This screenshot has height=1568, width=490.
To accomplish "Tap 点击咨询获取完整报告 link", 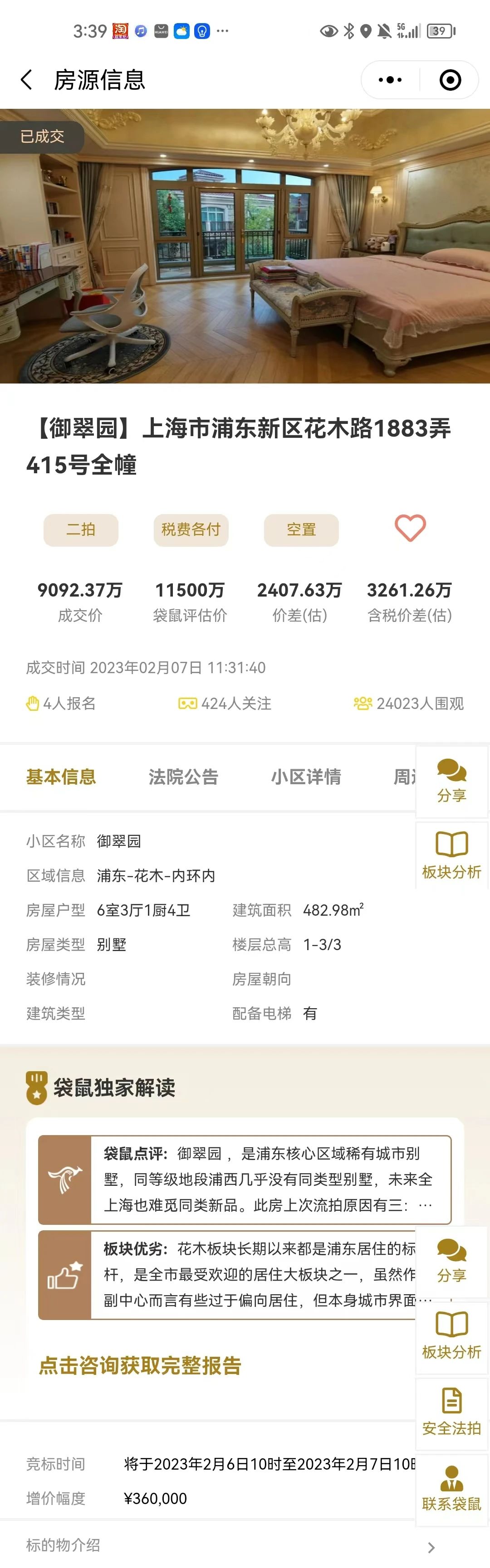I will pos(140,1365).
